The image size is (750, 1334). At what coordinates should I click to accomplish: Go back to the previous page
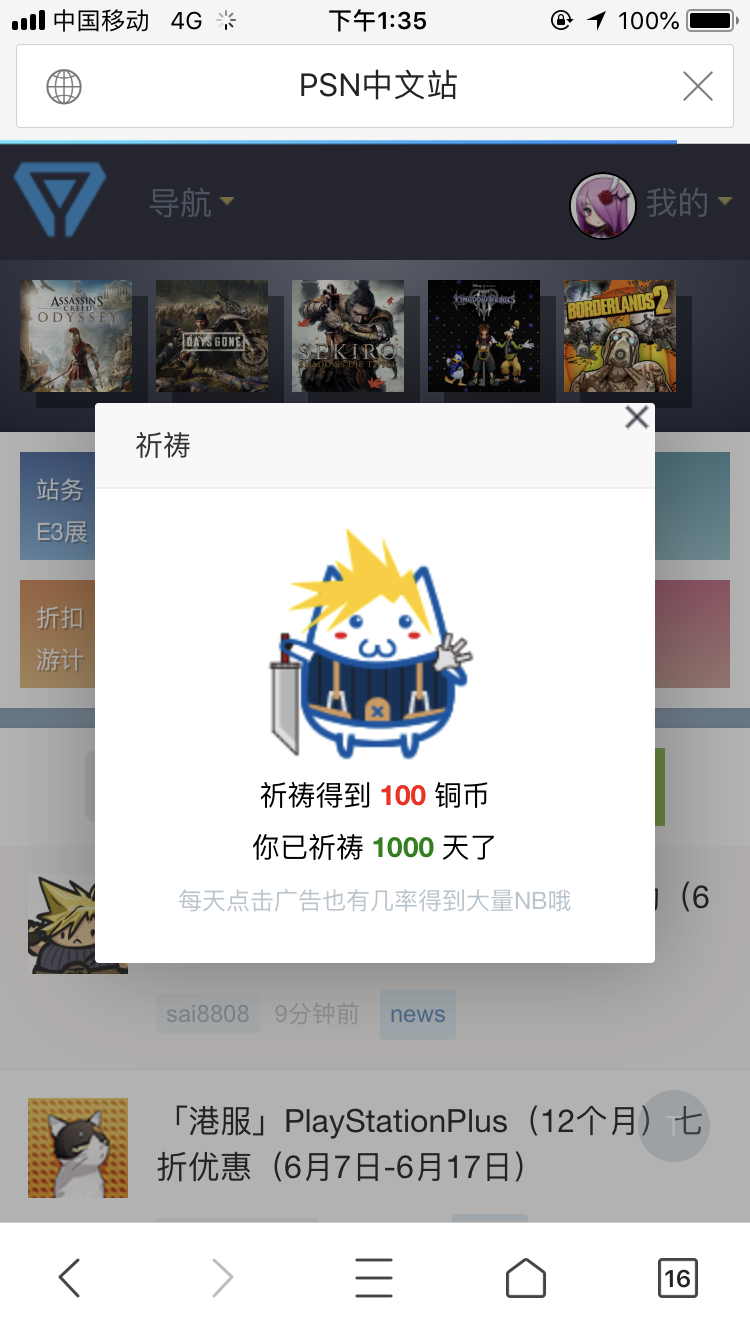[x=69, y=1278]
